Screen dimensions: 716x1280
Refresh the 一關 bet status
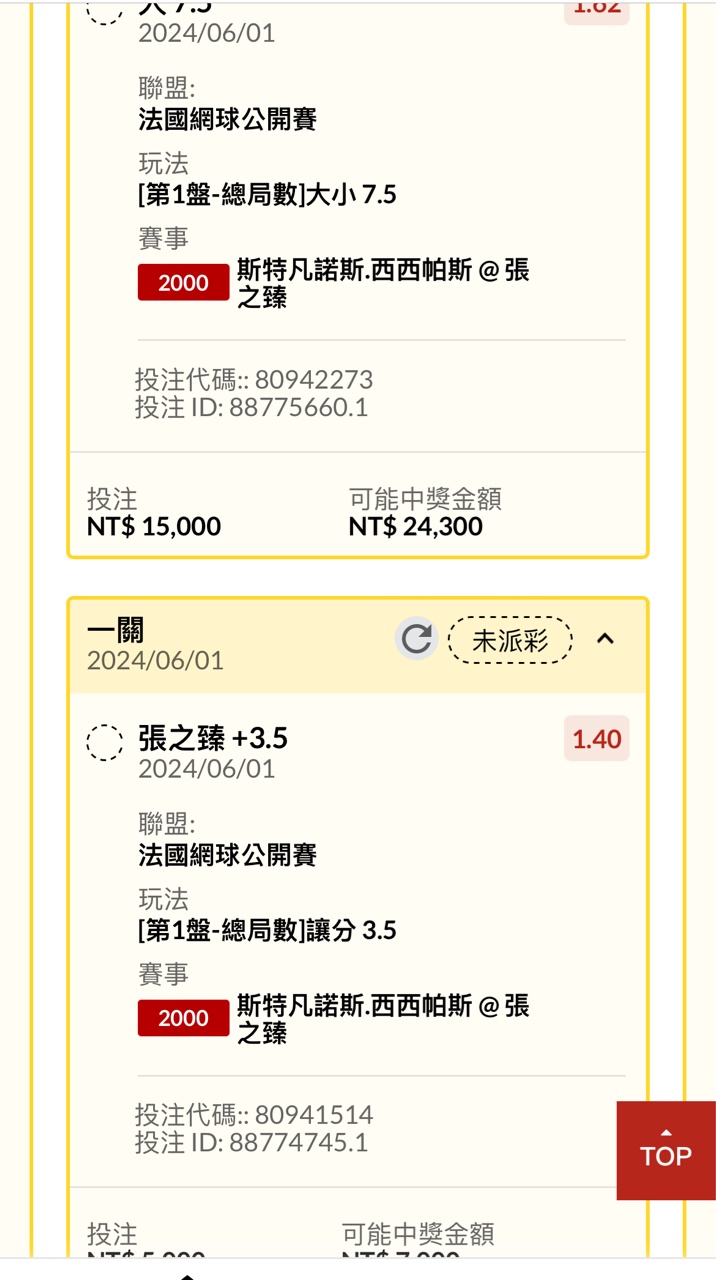coord(416,639)
